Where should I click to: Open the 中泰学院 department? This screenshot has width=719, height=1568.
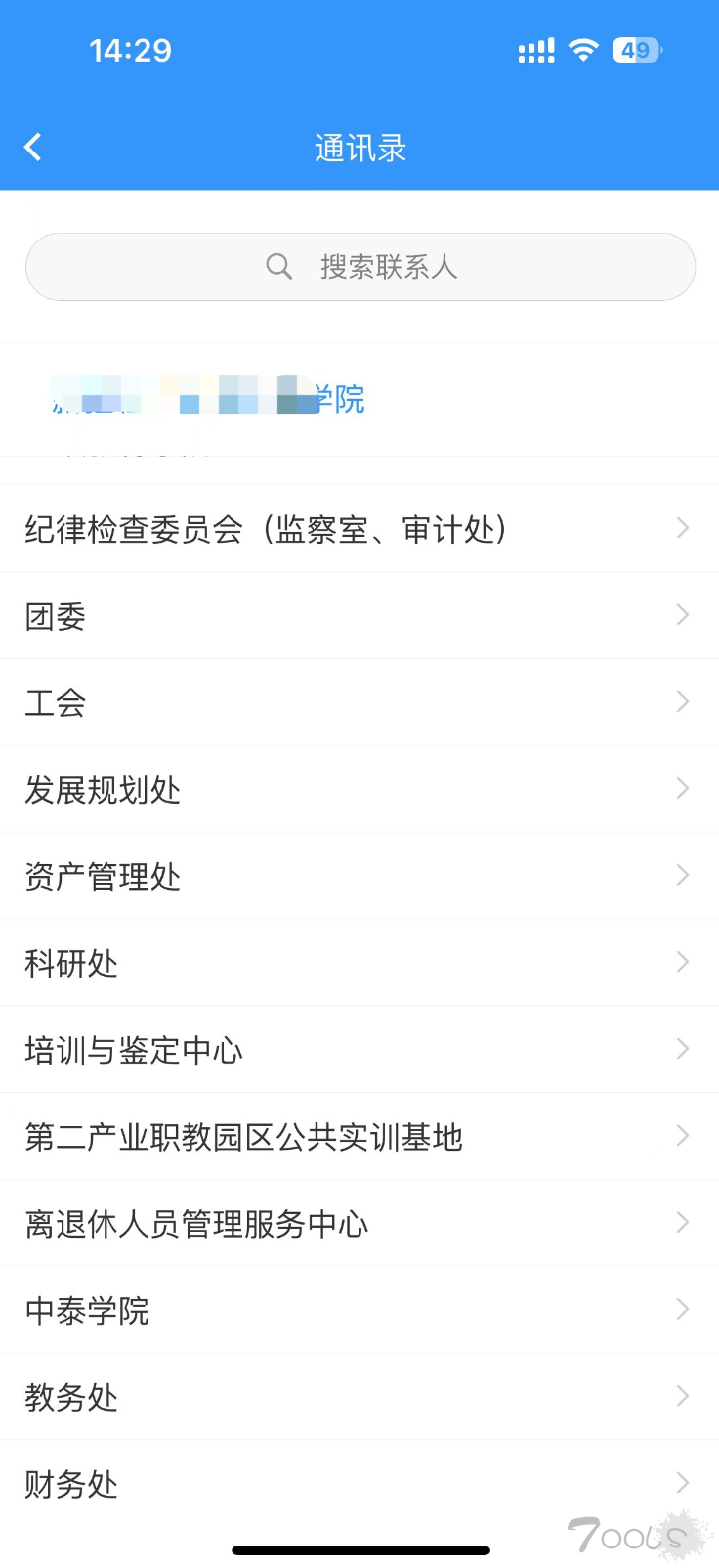click(x=359, y=1310)
